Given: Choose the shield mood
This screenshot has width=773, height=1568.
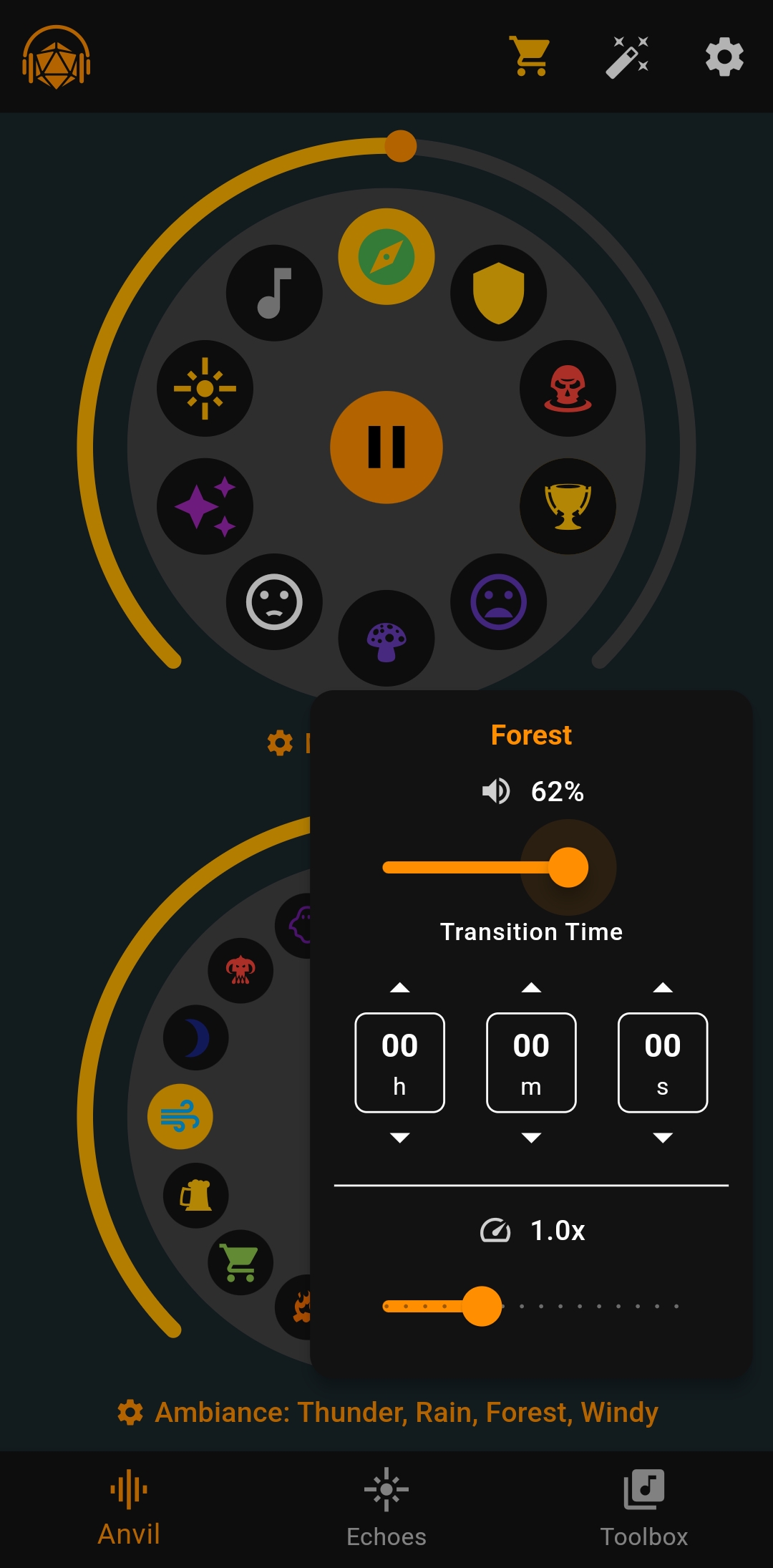Looking at the screenshot, I should 499,293.
